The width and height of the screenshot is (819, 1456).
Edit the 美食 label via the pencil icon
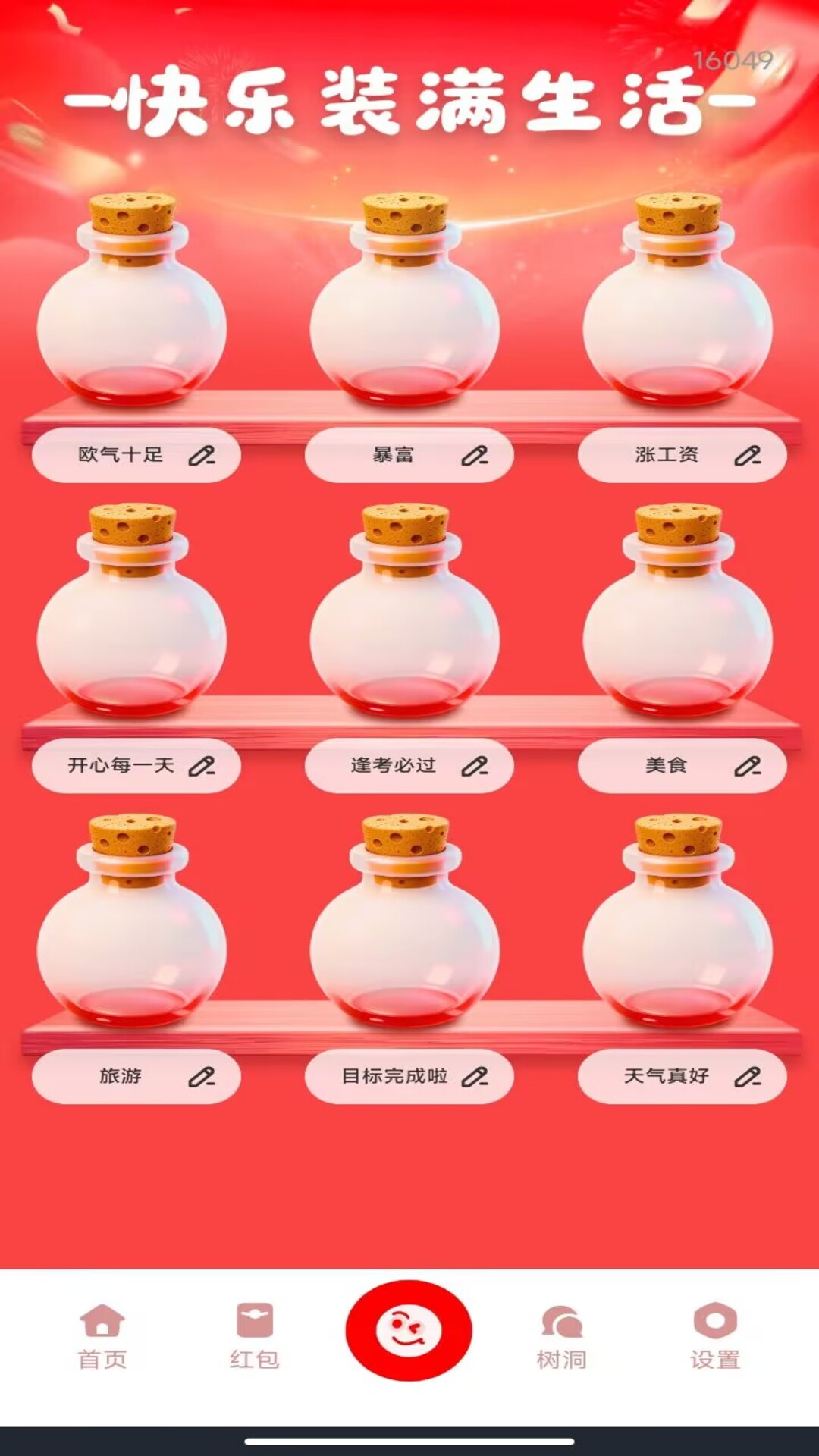point(749,766)
